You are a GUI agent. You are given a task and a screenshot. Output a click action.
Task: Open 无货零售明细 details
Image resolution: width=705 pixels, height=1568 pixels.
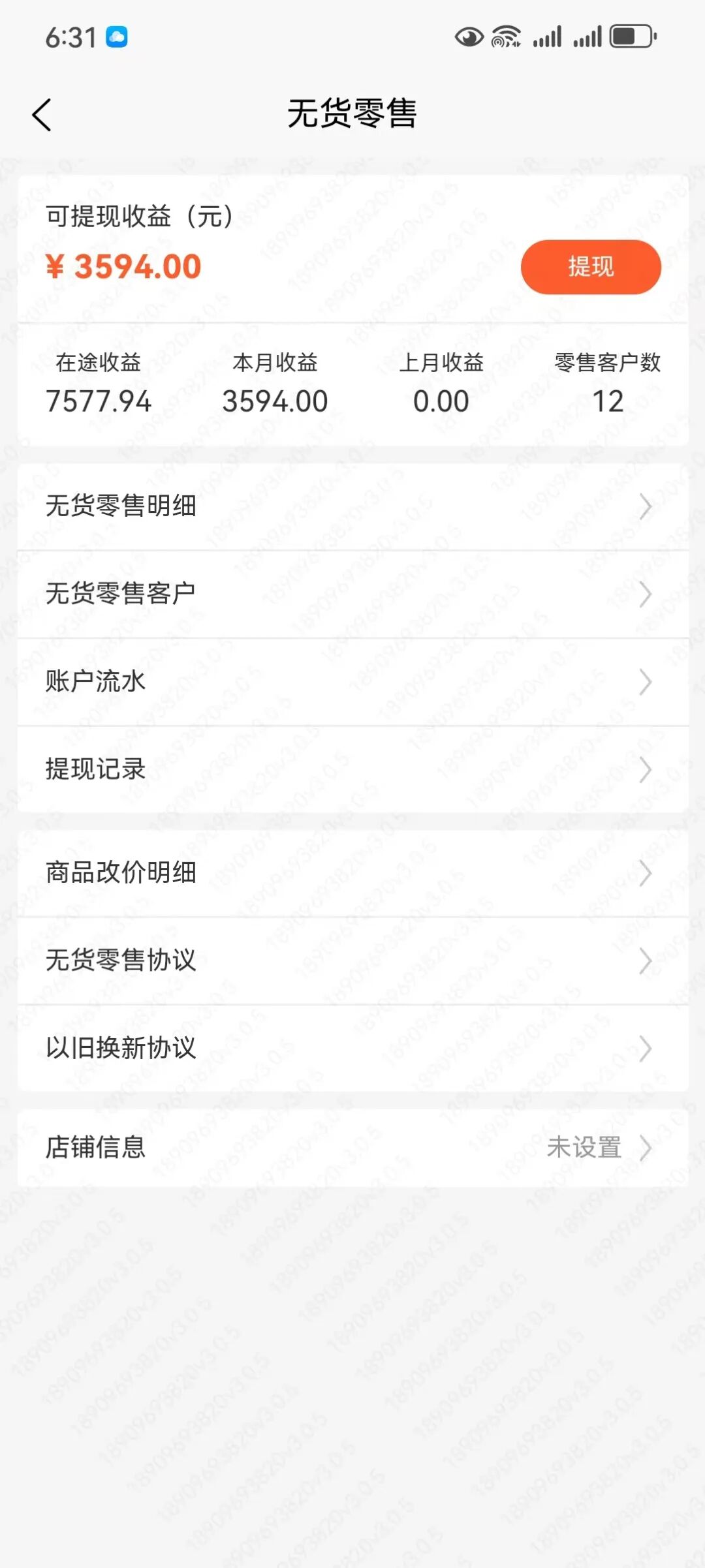click(352, 506)
